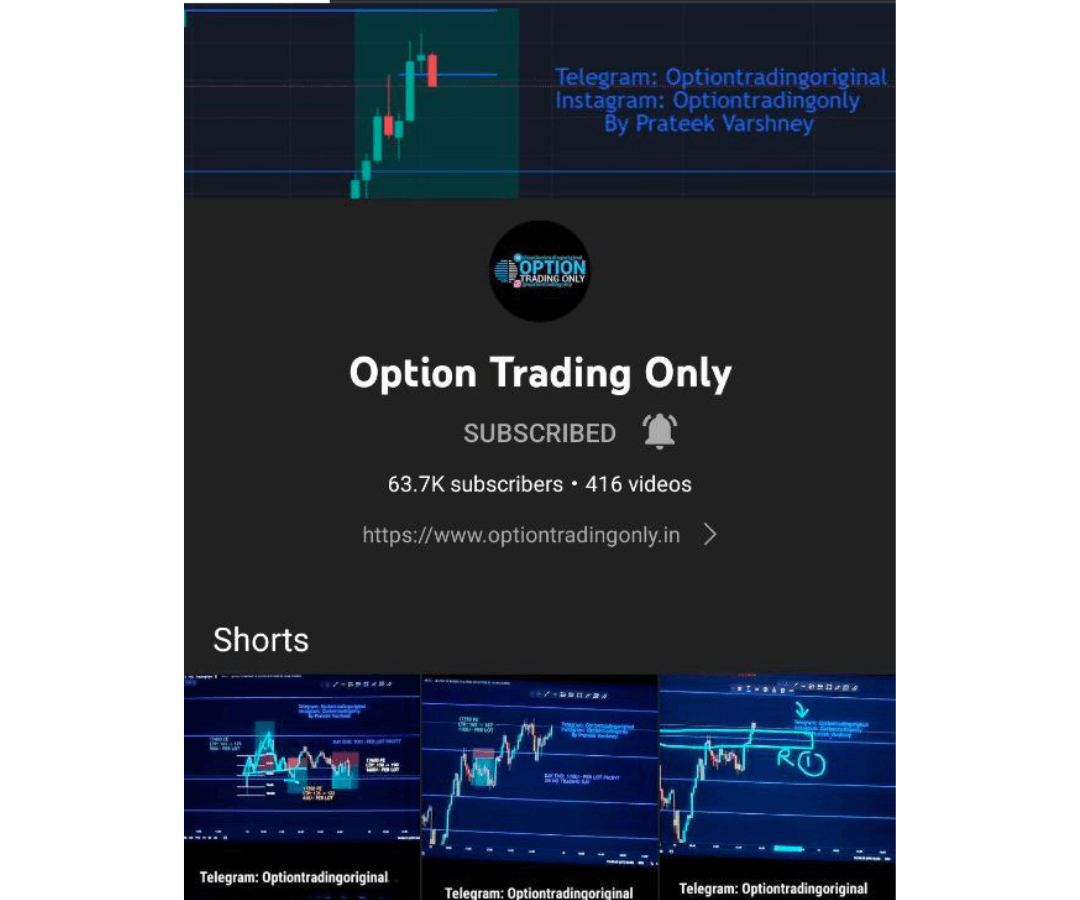Open the notification bell settings
The image size is (1080, 900).
point(659,432)
